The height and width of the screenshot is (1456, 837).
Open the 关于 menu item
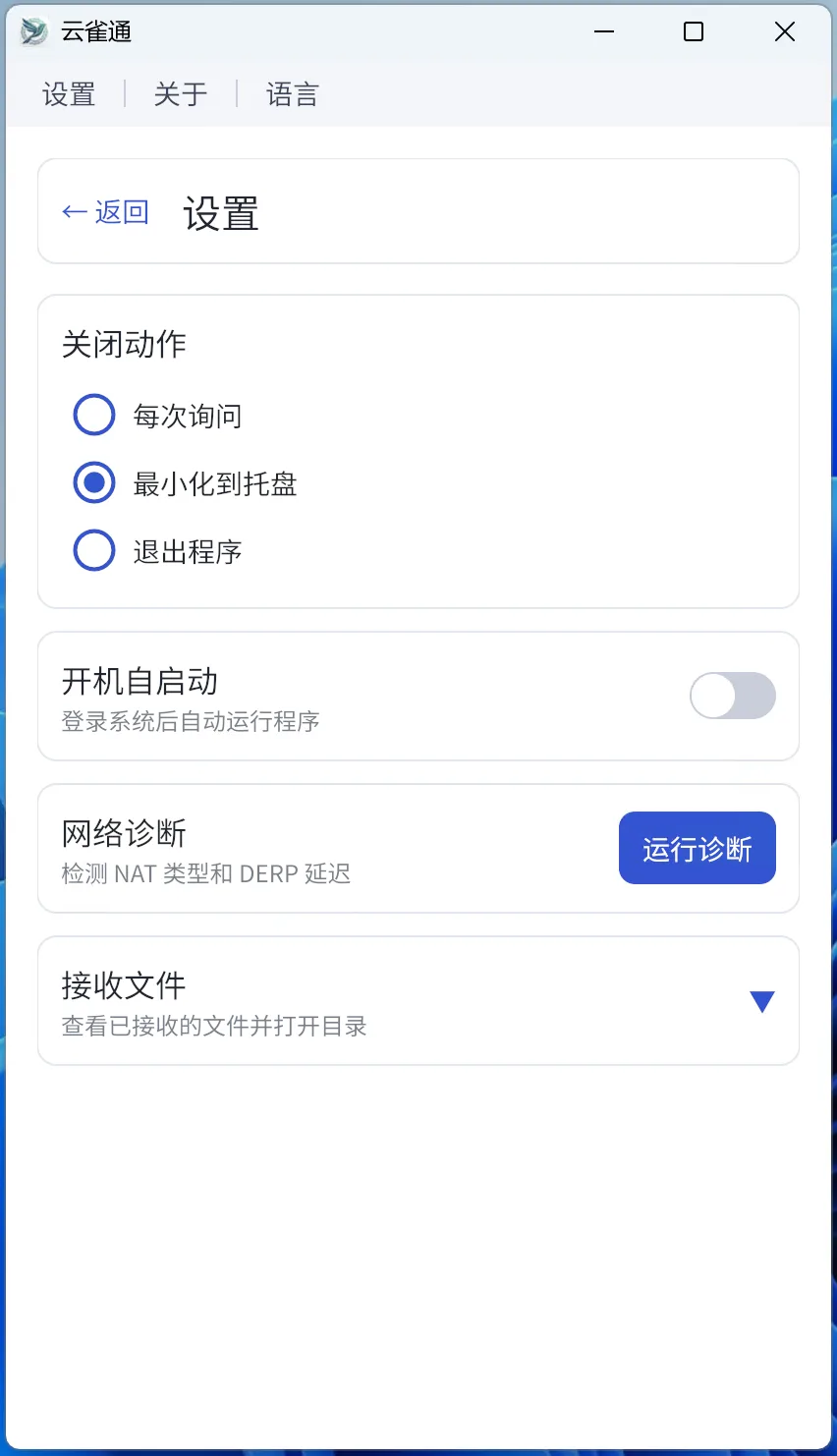[180, 94]
